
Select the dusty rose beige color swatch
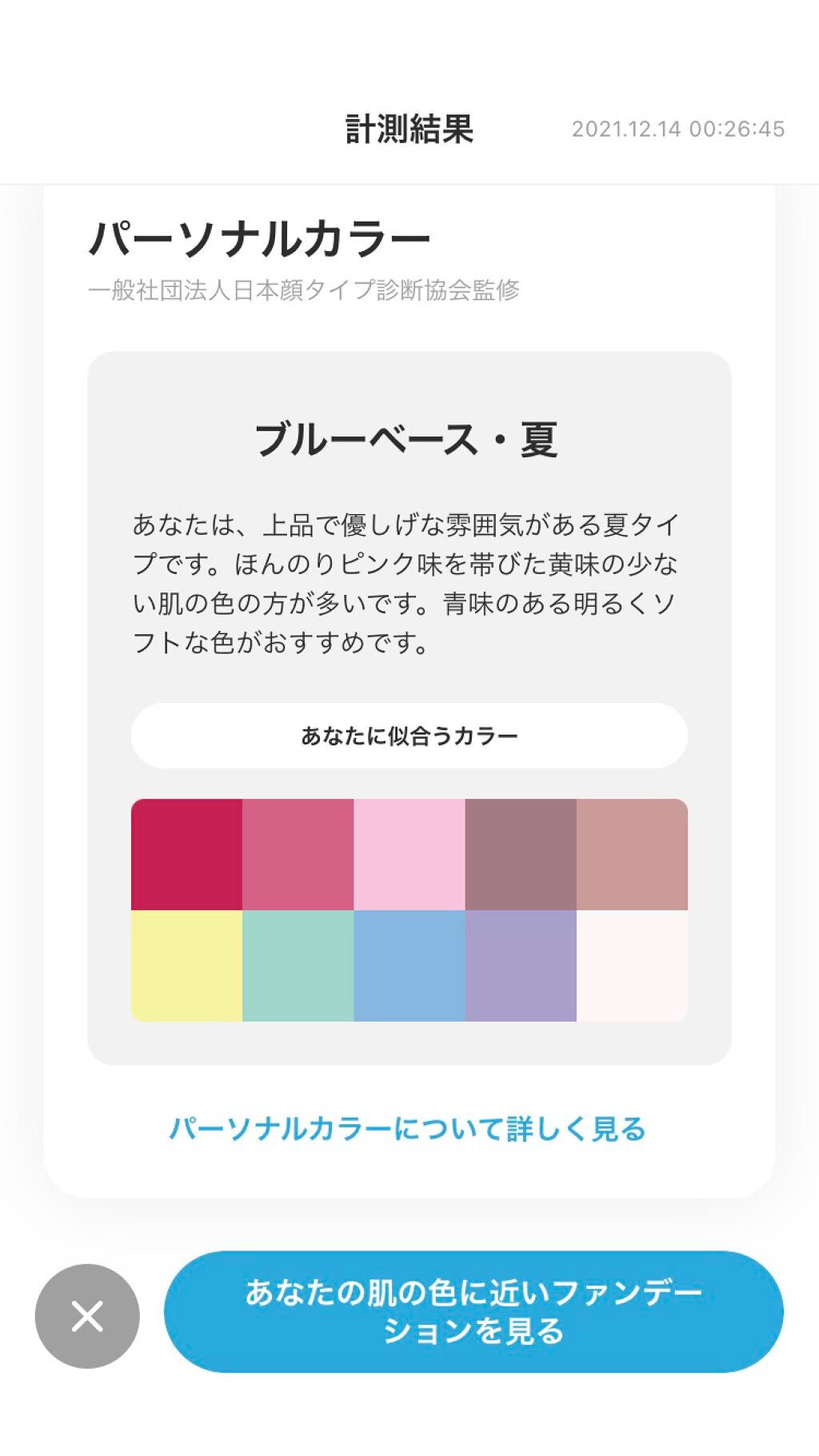click(635, 852)
